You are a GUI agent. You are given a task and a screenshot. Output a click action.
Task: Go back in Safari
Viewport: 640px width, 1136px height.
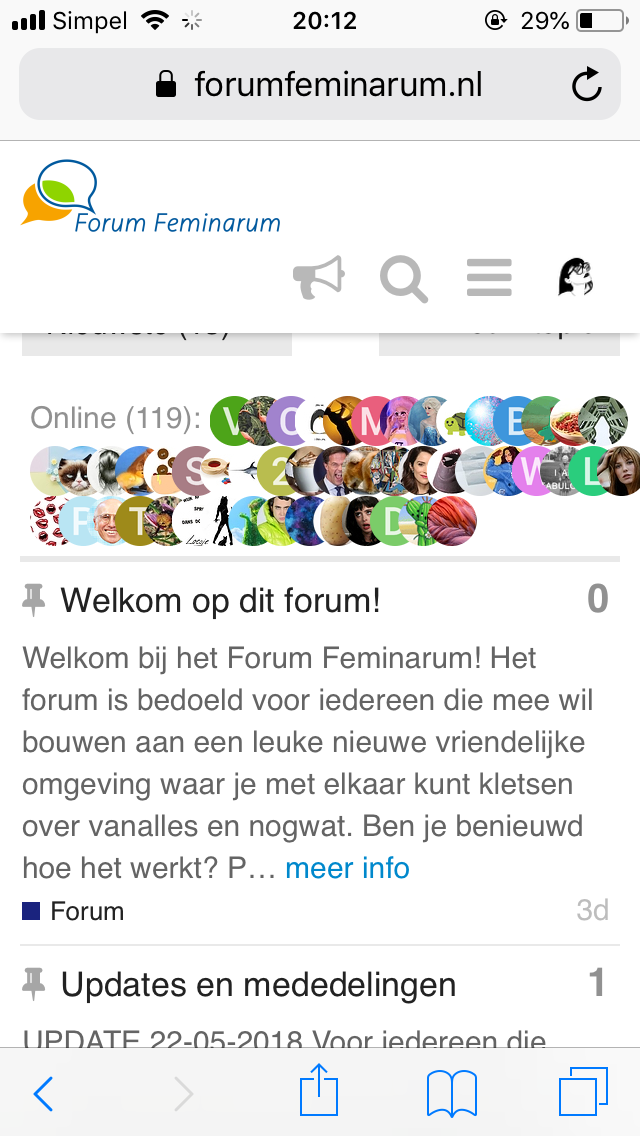pos(43,1093)
